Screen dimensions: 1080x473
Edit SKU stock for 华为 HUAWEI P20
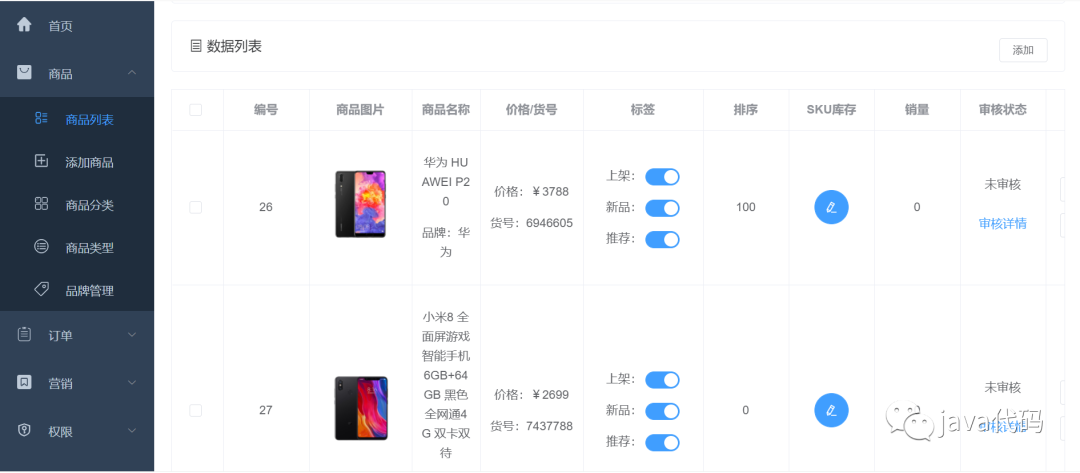831,207
